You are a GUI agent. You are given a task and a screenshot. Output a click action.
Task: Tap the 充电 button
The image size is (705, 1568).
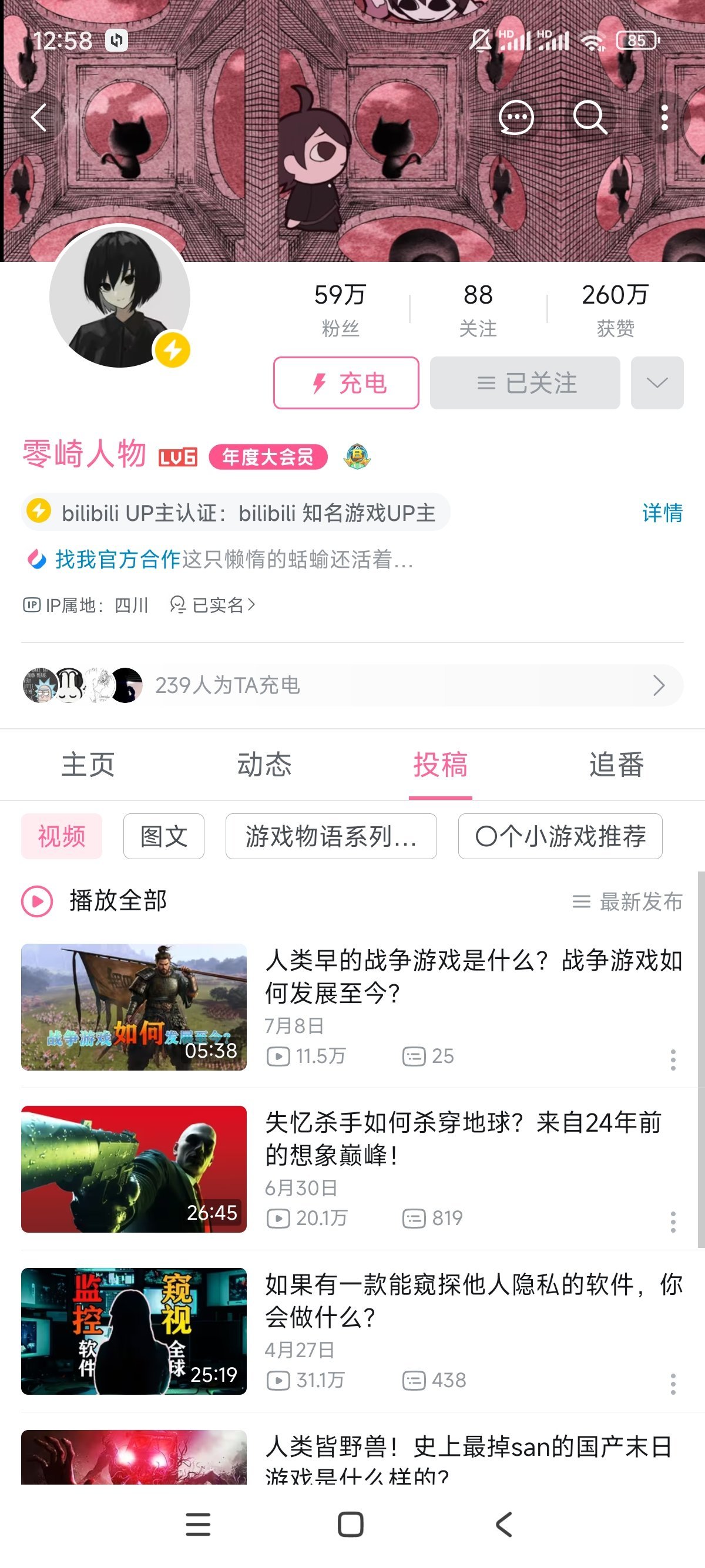pos(346,383)
